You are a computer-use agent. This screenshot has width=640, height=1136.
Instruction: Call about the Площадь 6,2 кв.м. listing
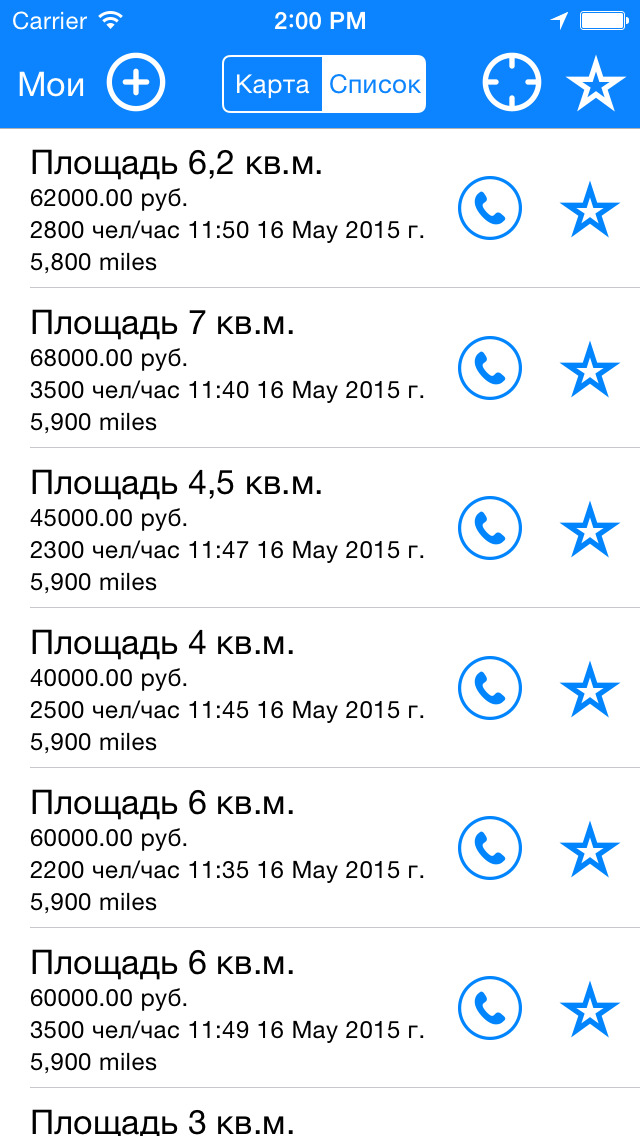coord(490,209)
